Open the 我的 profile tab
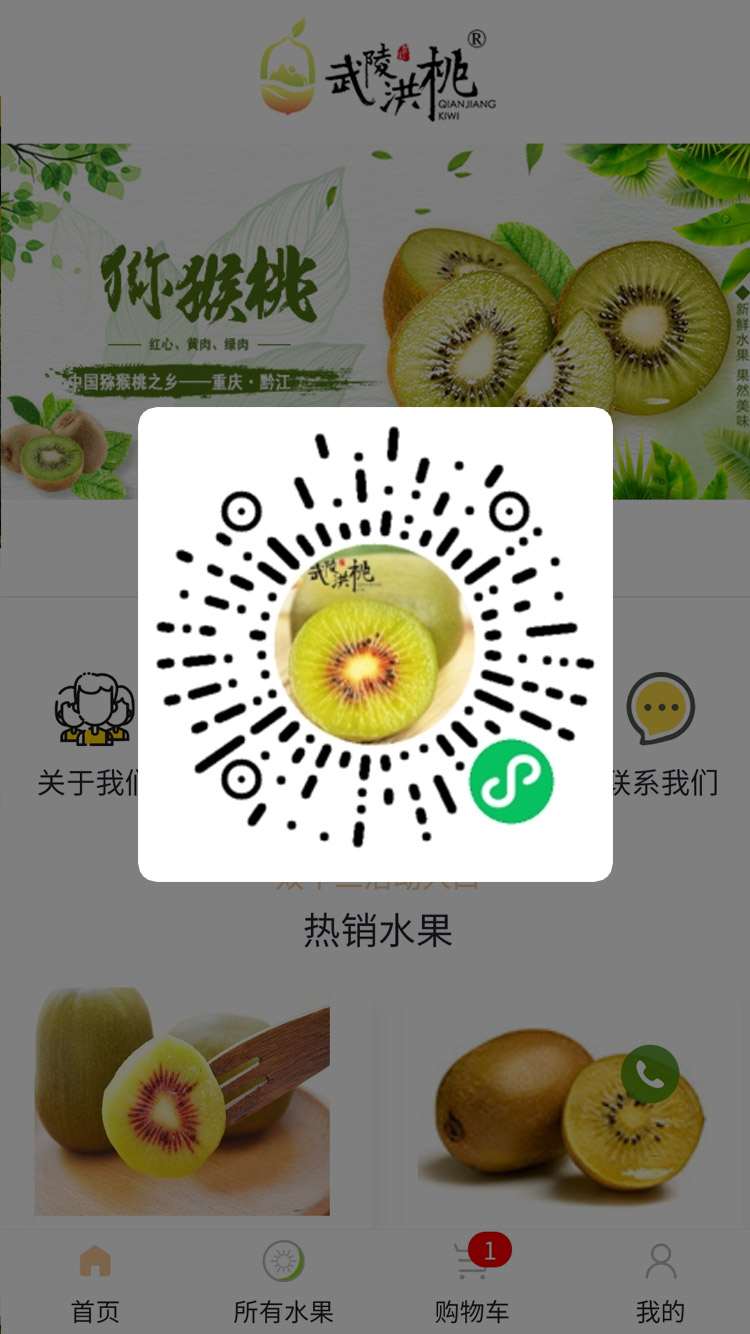The width and height of the screenshot is (750, 1334). tap(660, 1283)
